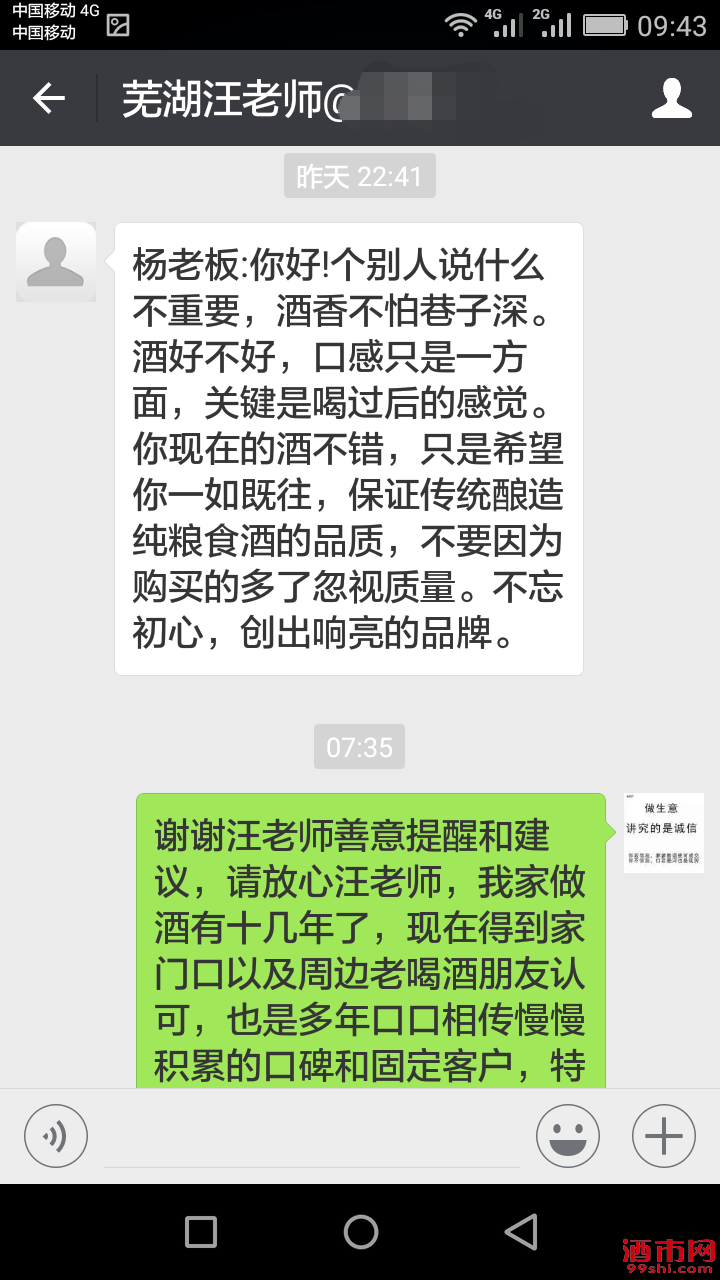Tap the message text input field
This screenshot has height=1280, width=720.
tap(312, 1138)
